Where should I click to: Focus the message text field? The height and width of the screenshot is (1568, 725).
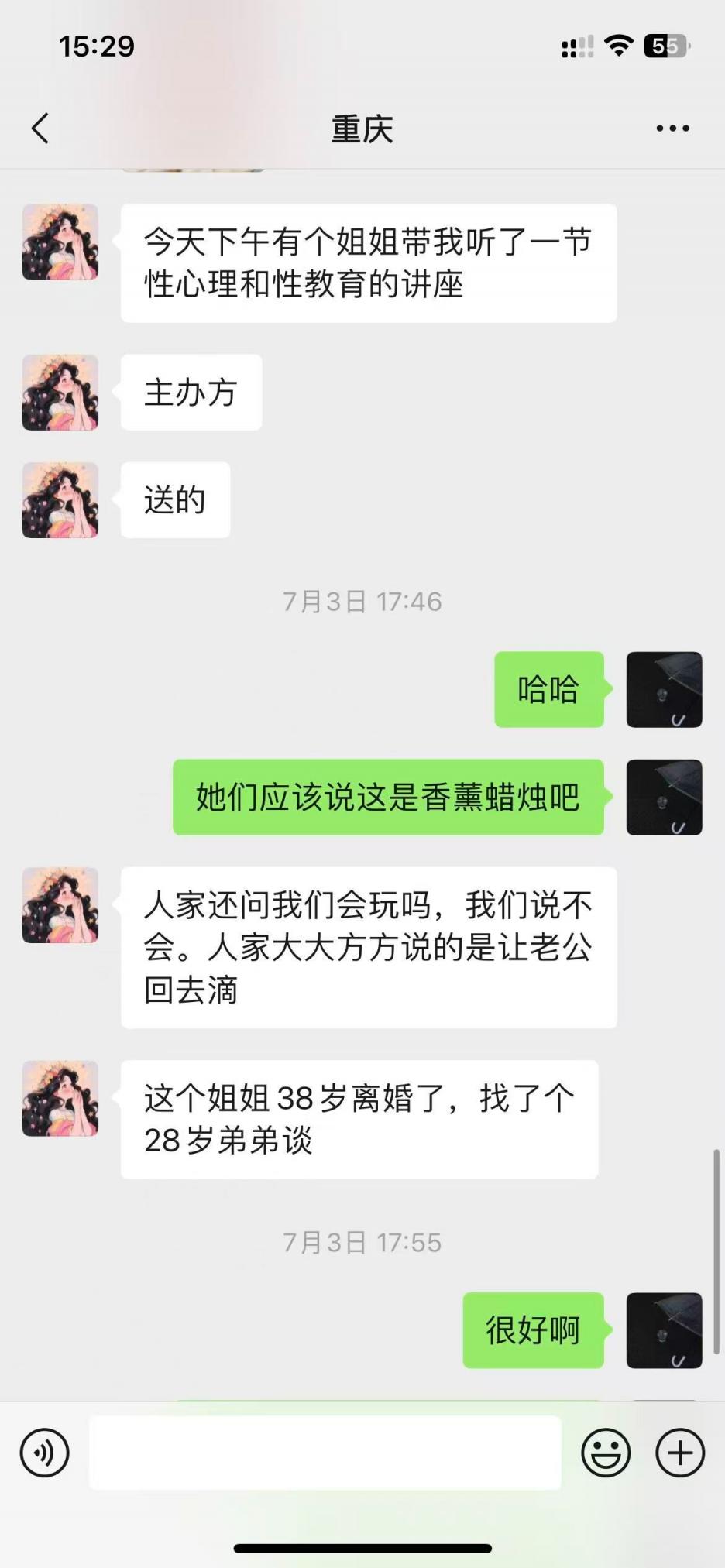click(x=325, y=1453)
